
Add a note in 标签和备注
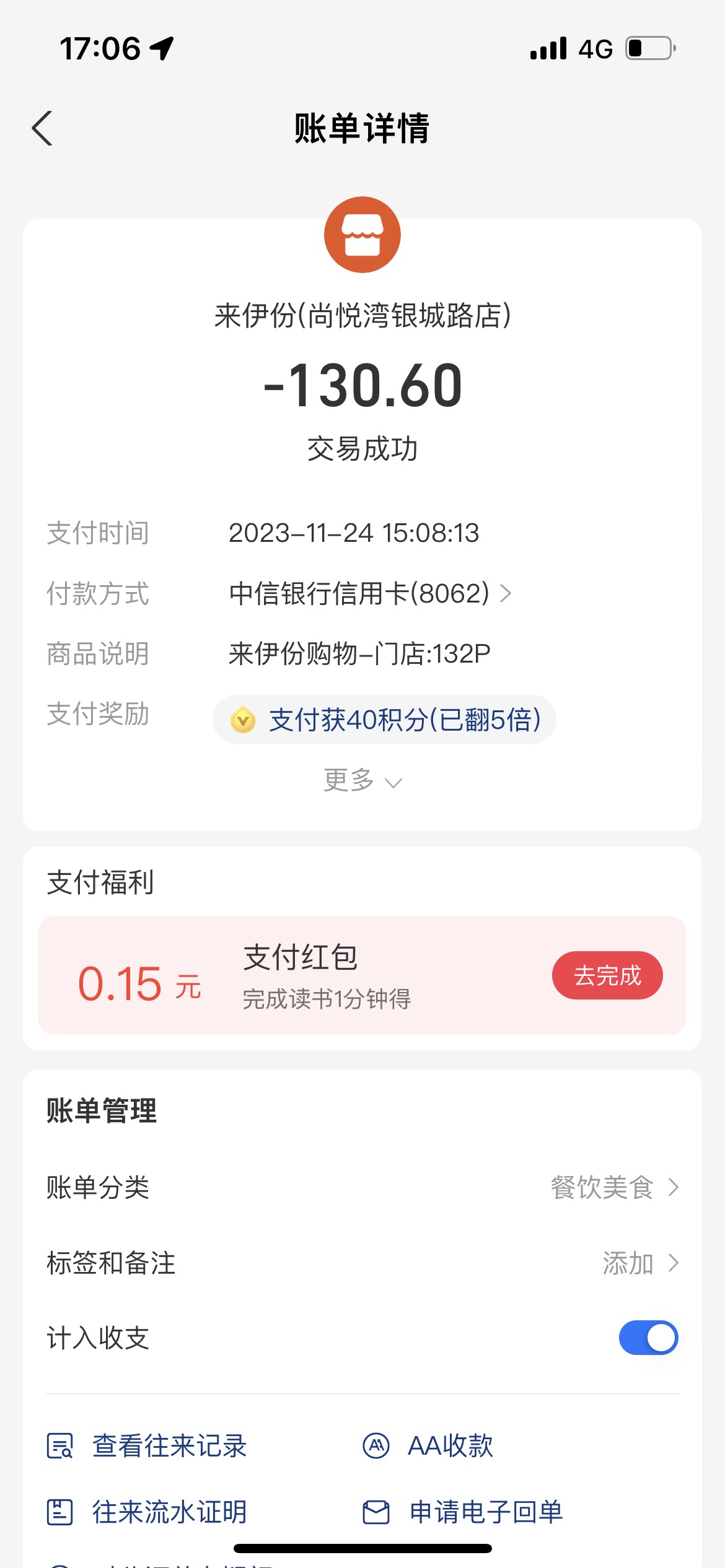pyautogui.click(x=362, y=1263)
